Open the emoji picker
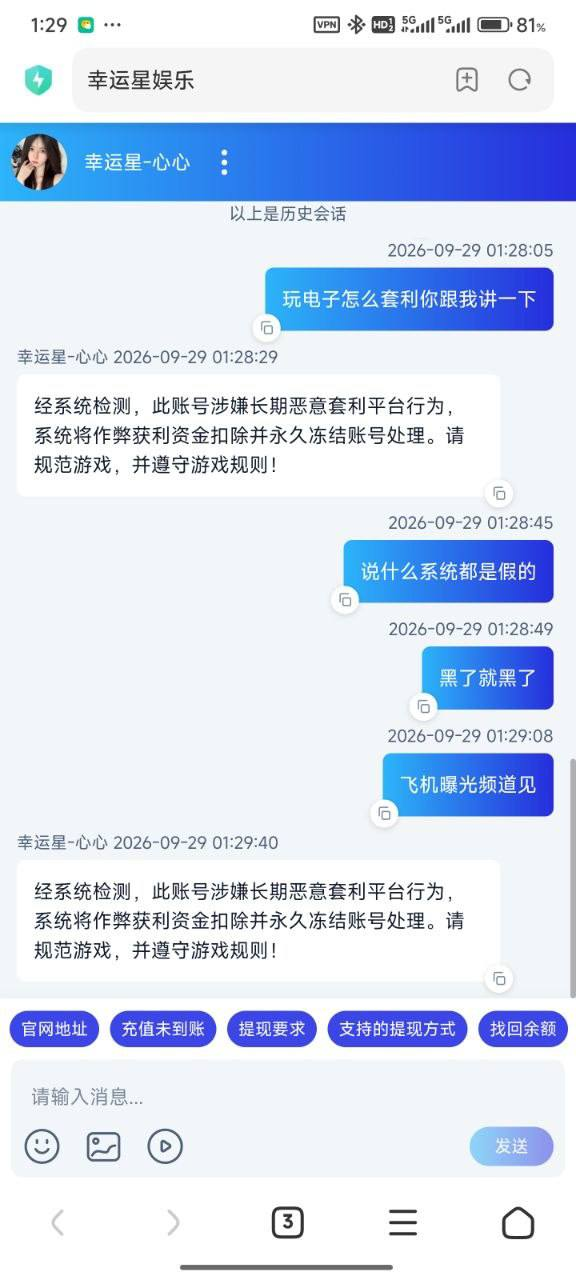 (42, 1146)
